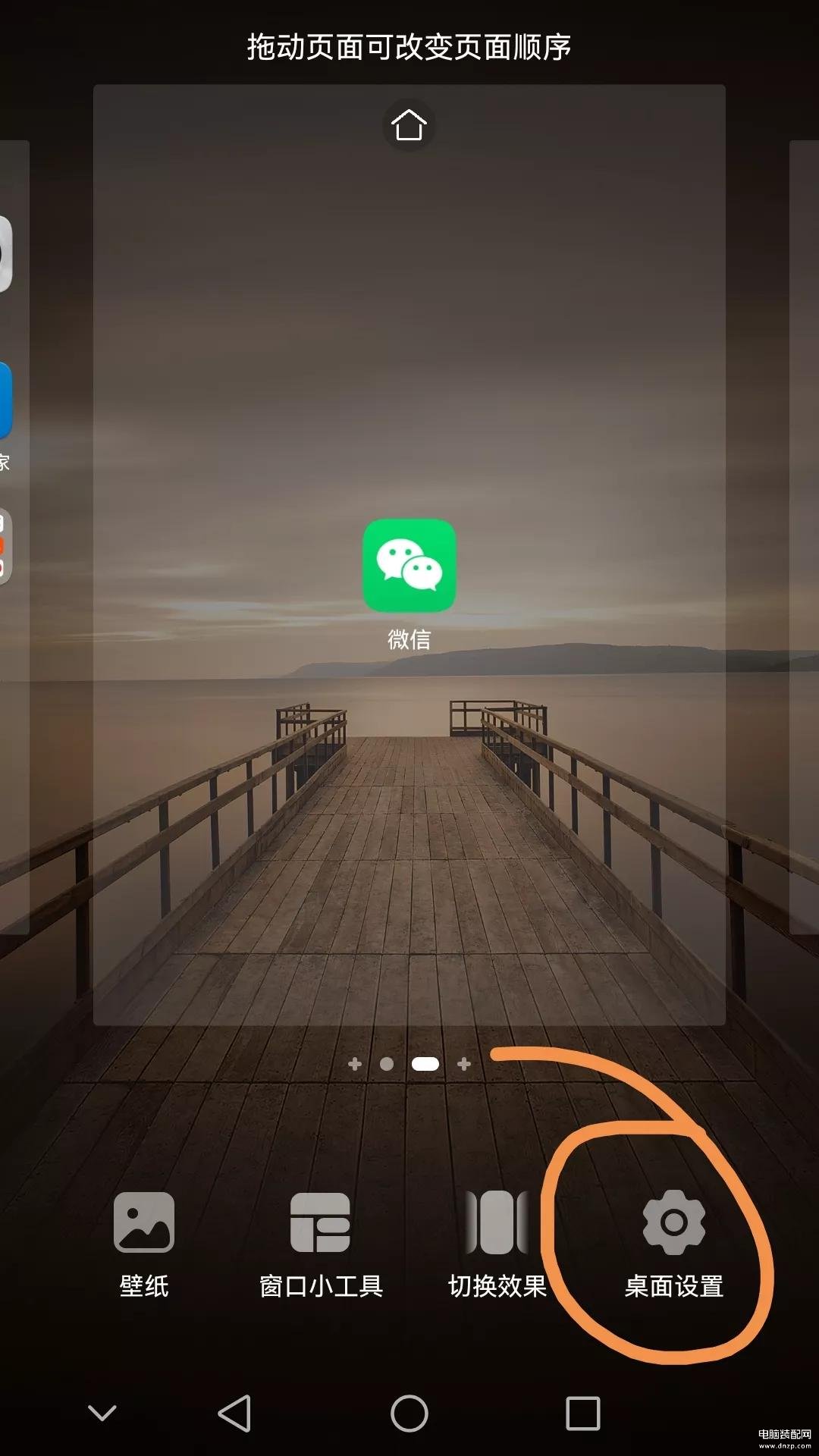Add a new page with right plus indicator

click(x=464, y=1064)
